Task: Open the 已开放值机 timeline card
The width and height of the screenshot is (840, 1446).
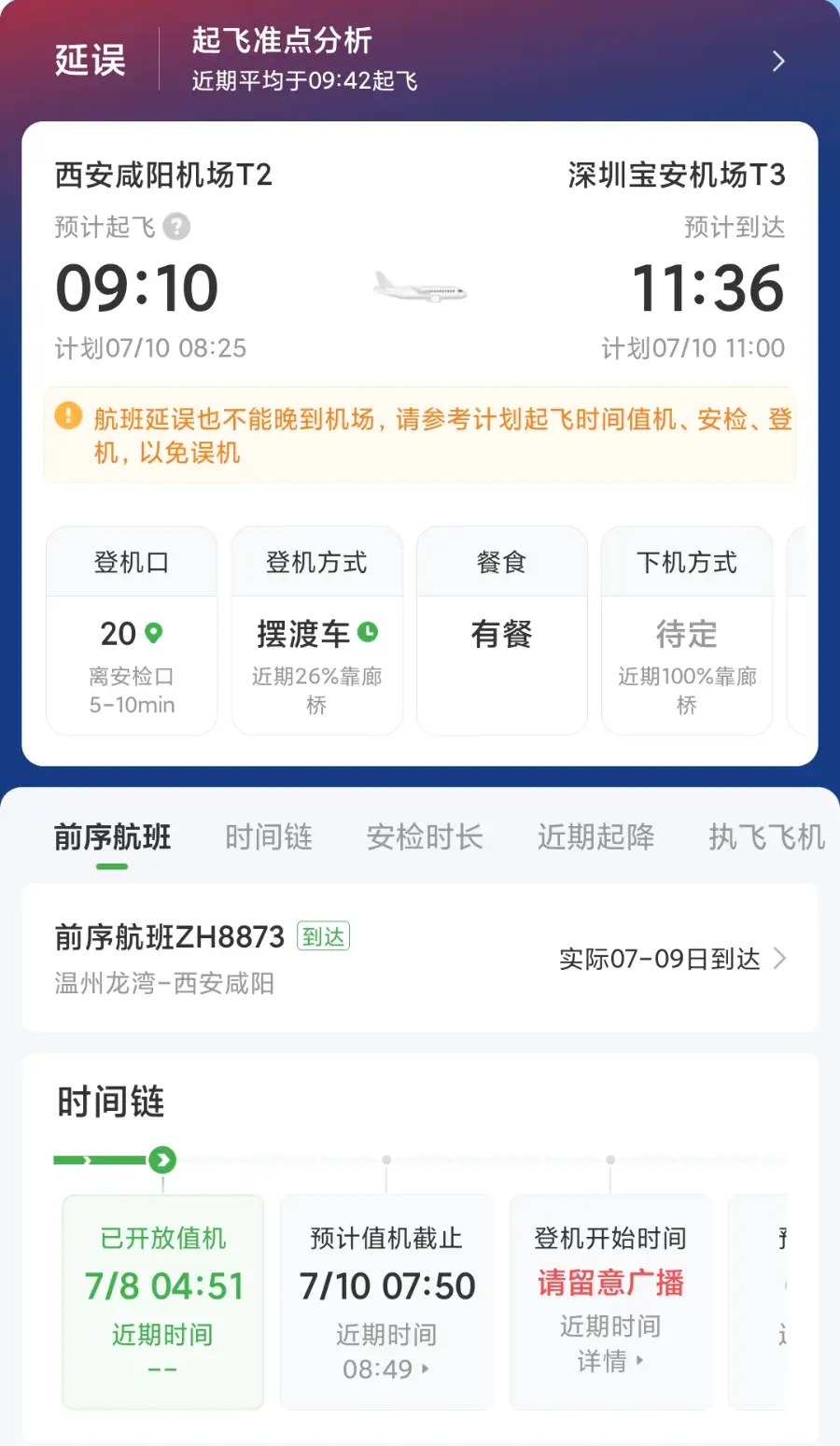Action: click(163, 1301)
